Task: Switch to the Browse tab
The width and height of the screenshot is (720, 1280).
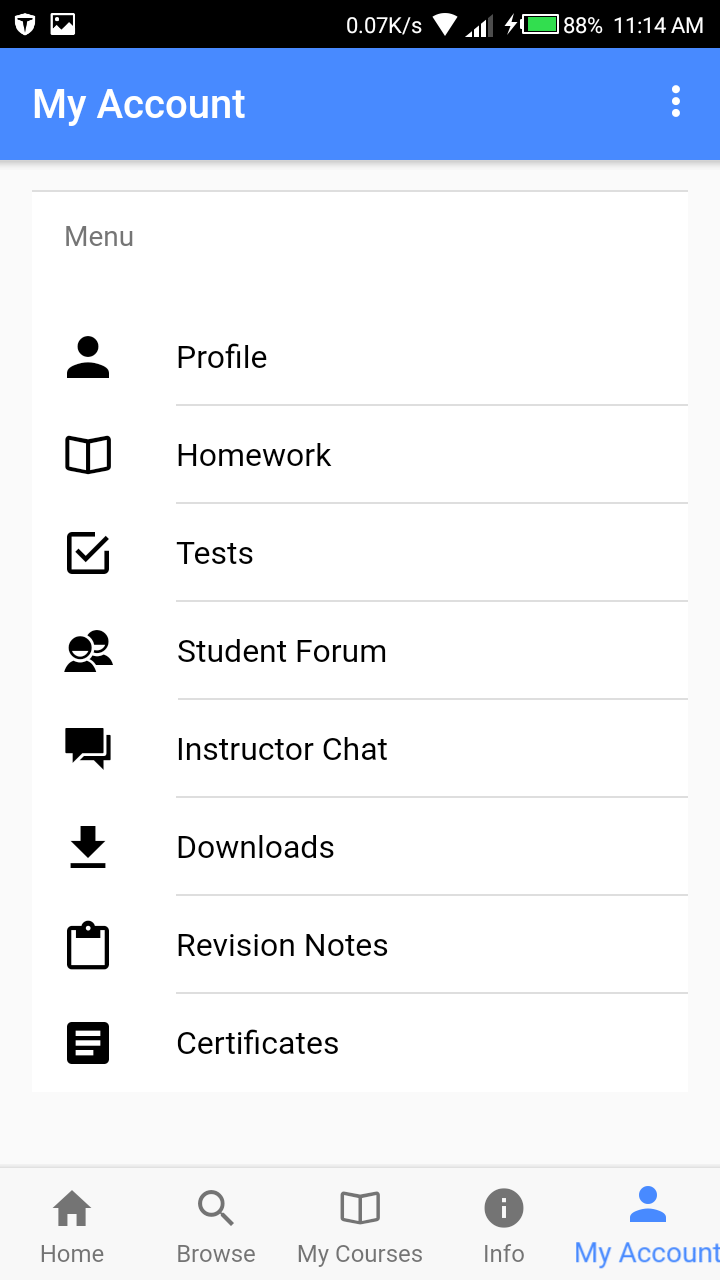Action: click(216, 1224)
